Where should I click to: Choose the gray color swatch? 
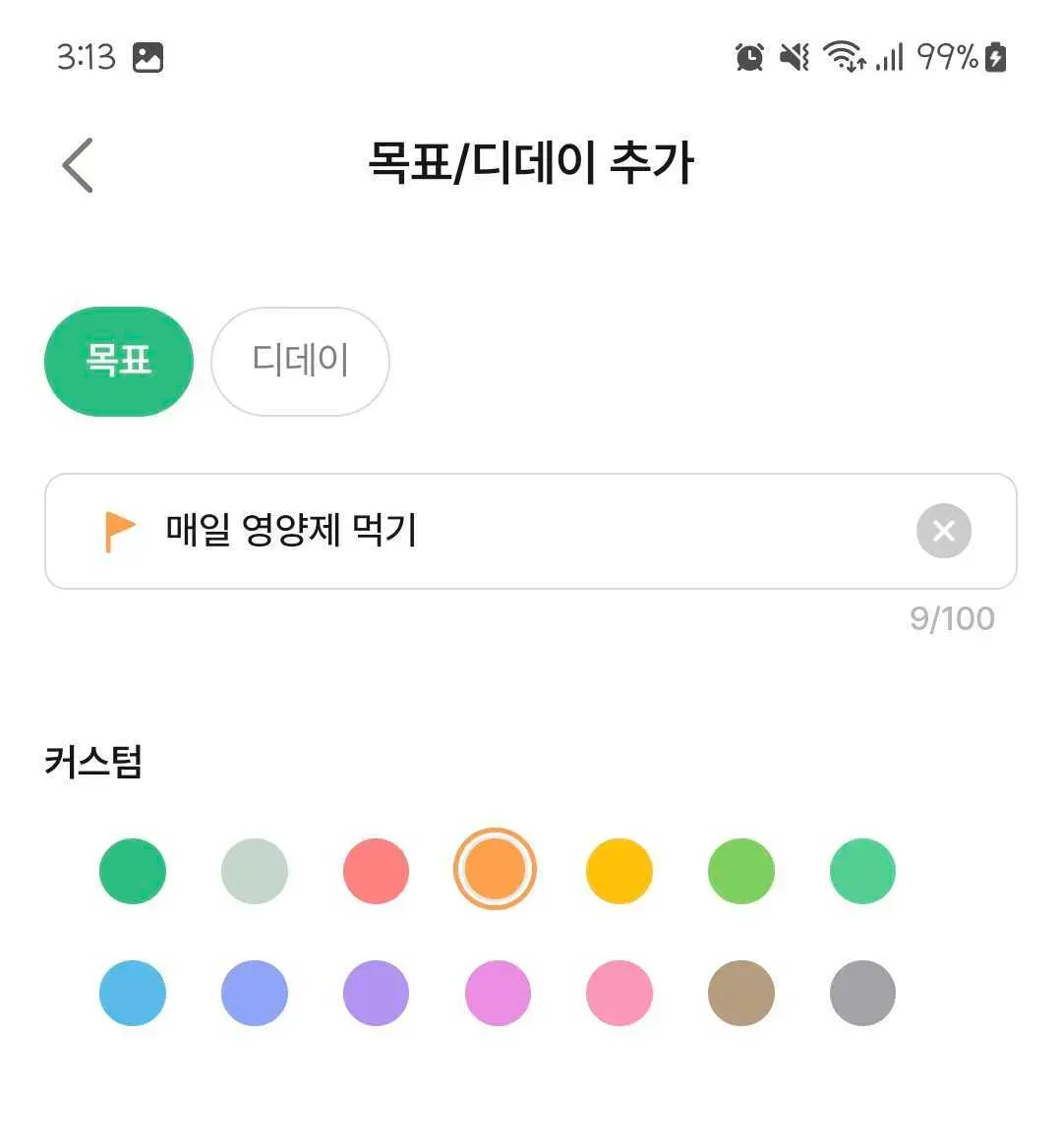click(x=862, y=993)
